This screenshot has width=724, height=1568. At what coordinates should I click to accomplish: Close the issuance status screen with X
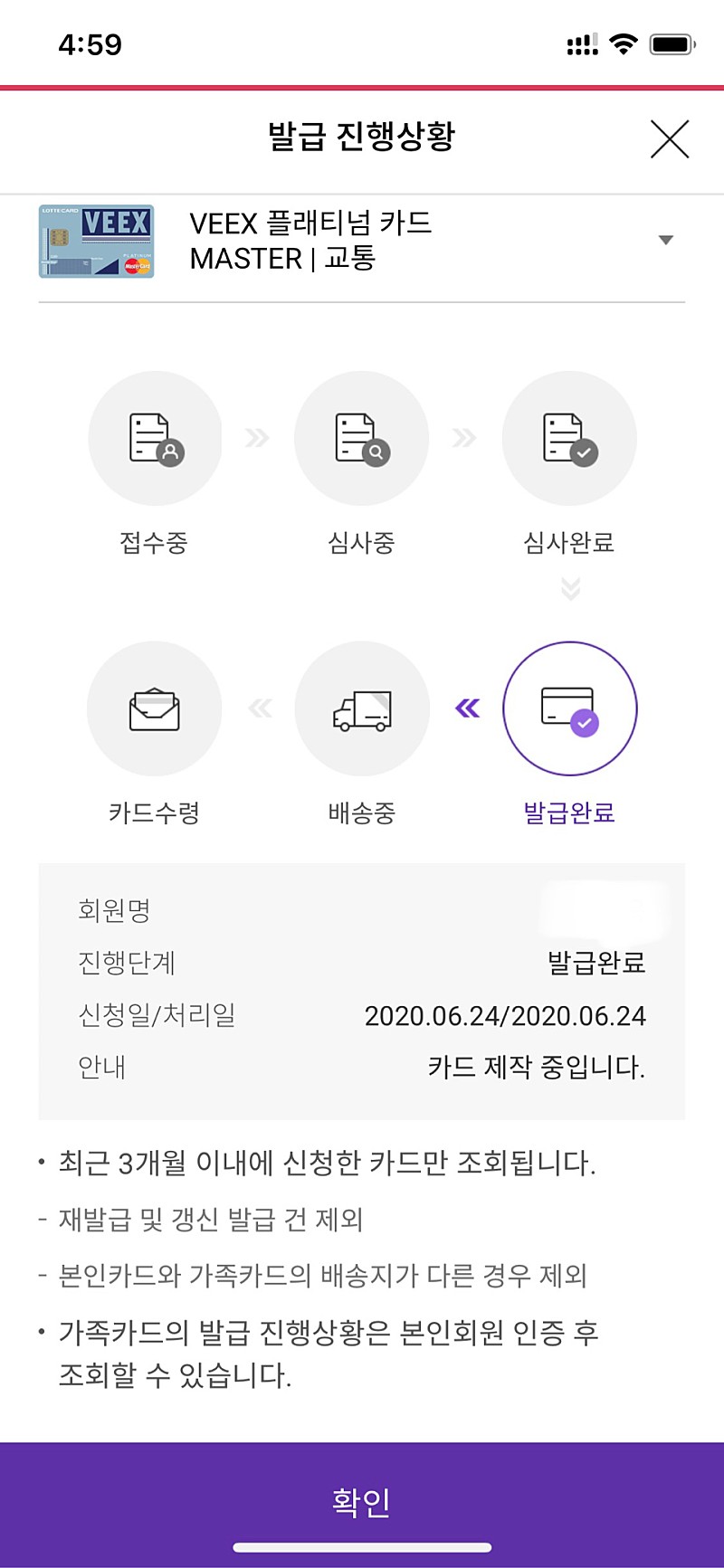coord(669,139)
